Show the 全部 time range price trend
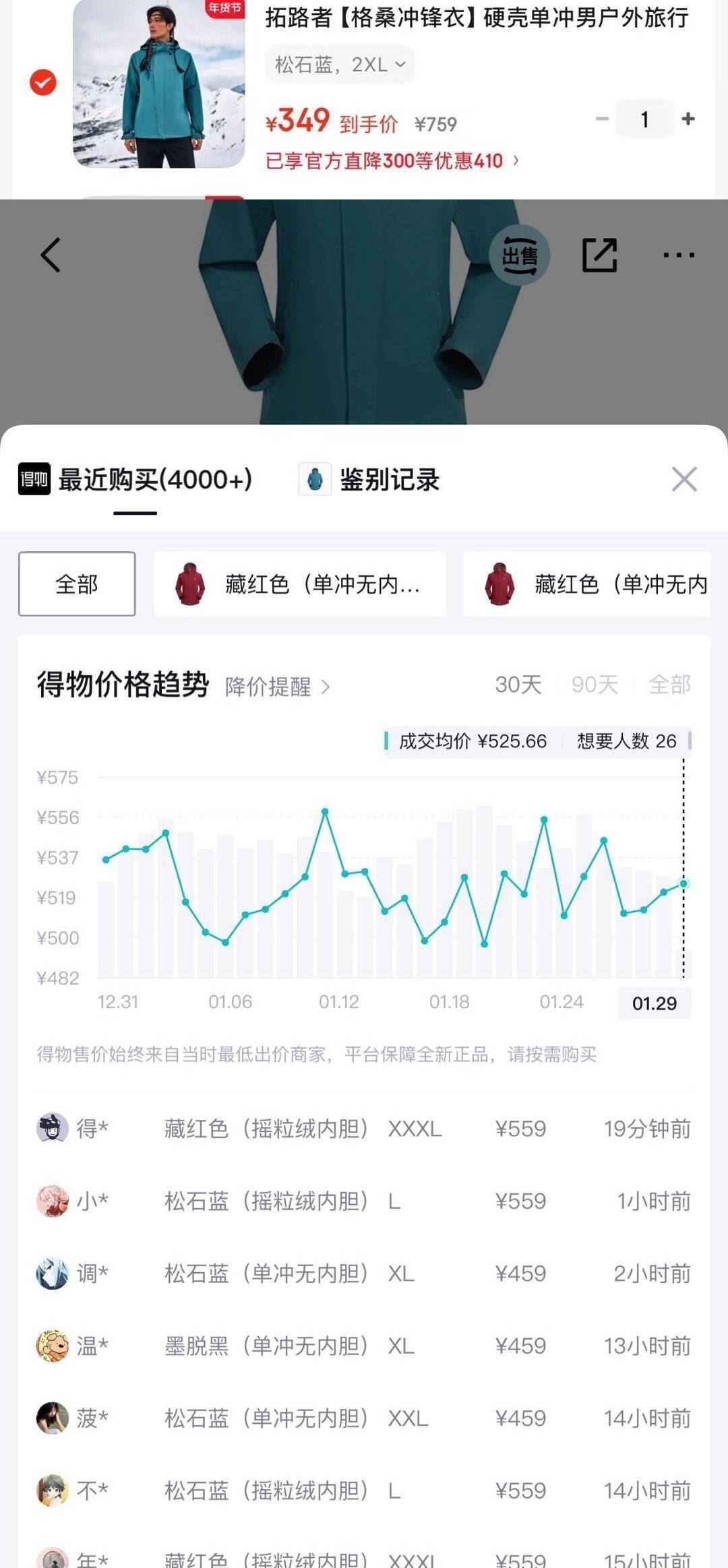 669,685
